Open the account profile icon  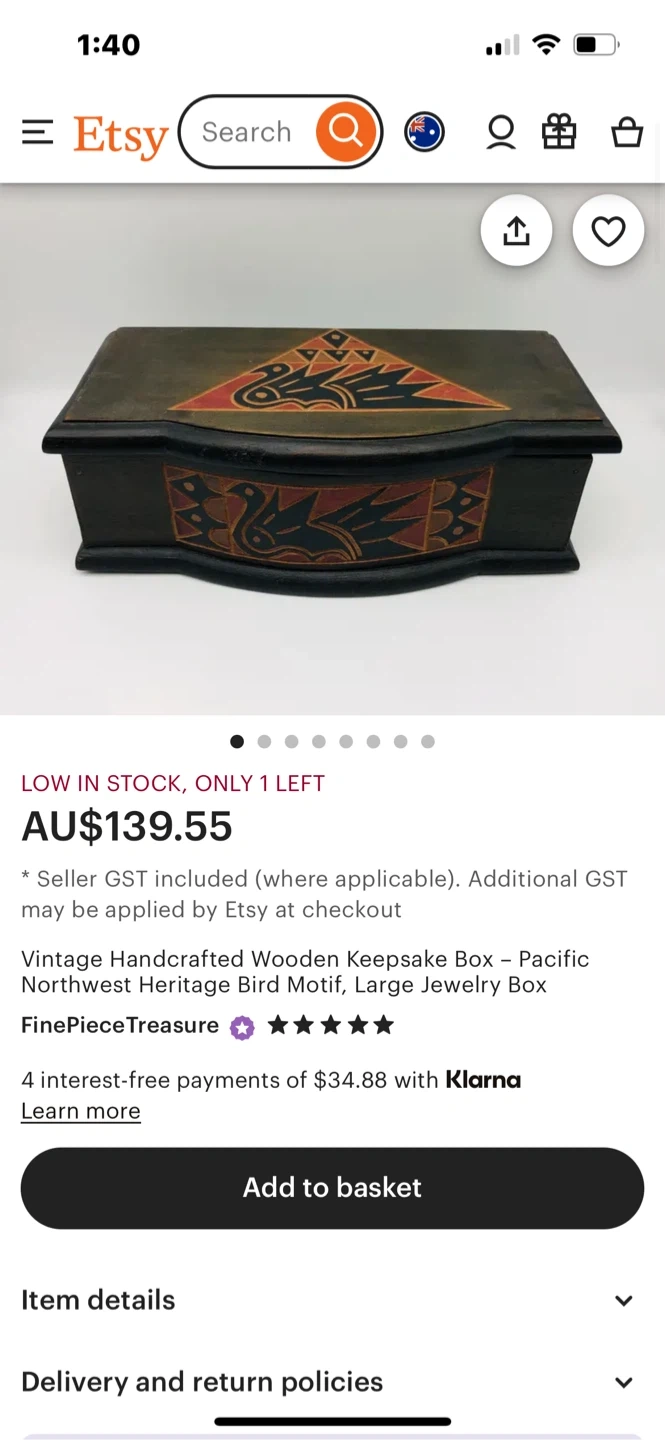coord(501,132)
